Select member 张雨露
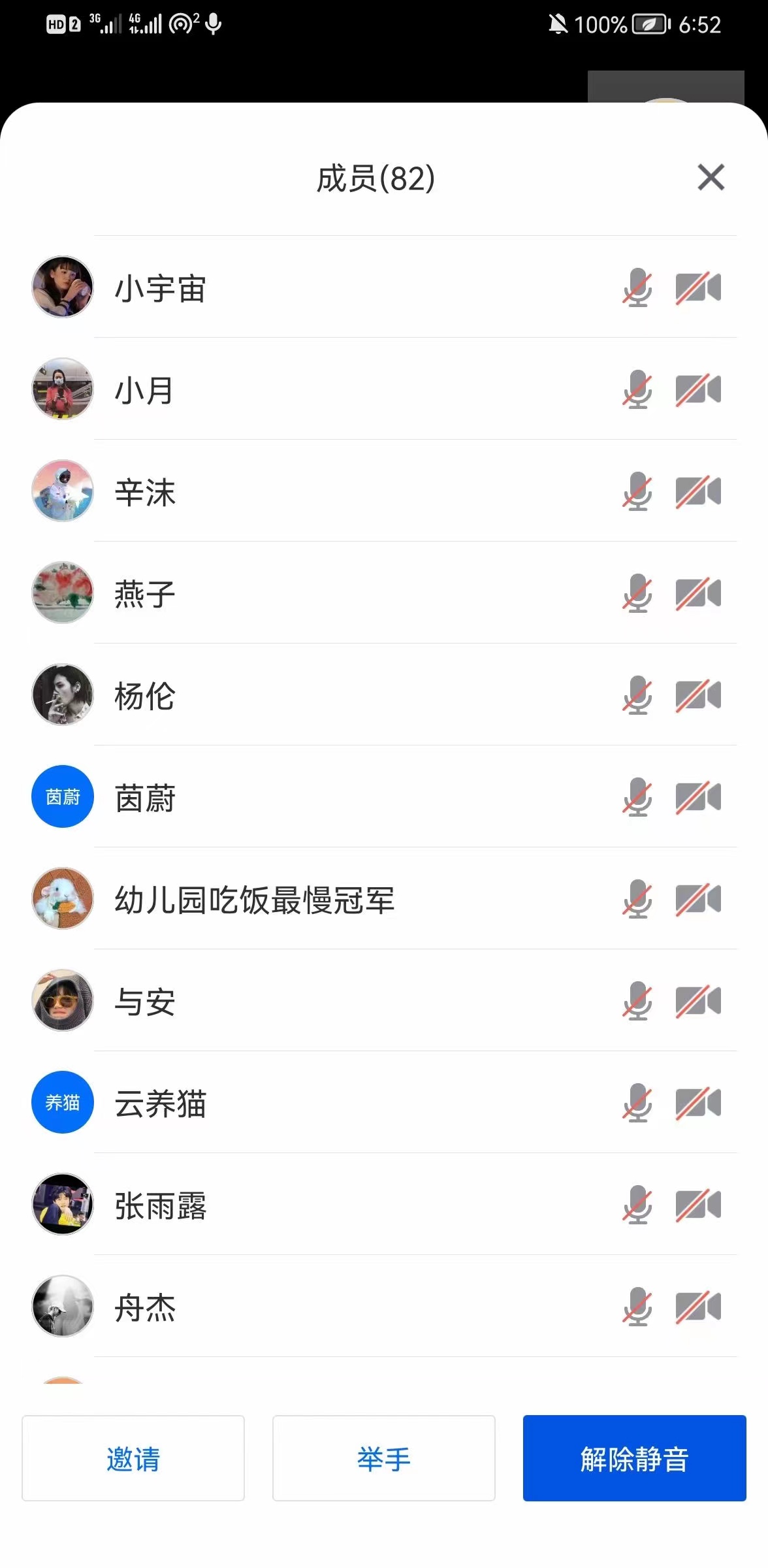Viewport: 768px width, 1568px height. point(161,1205)
